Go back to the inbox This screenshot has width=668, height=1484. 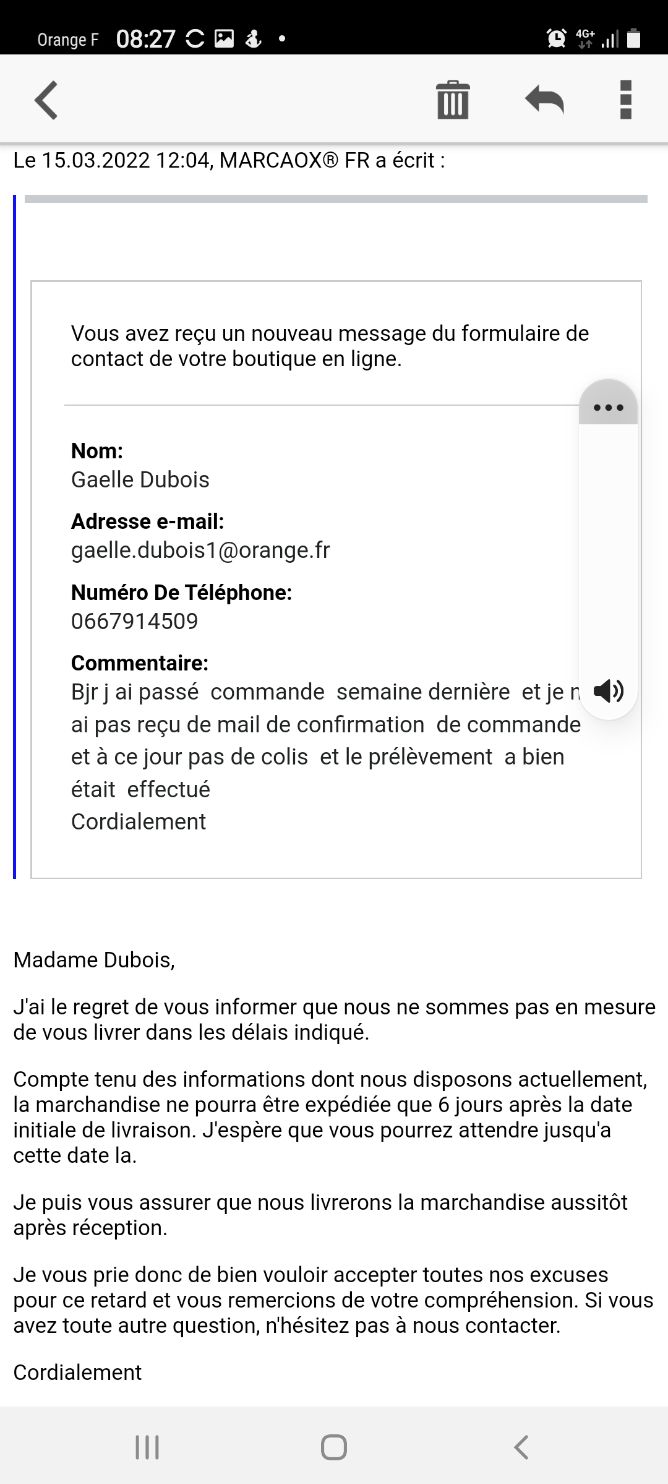click(46, 100)
